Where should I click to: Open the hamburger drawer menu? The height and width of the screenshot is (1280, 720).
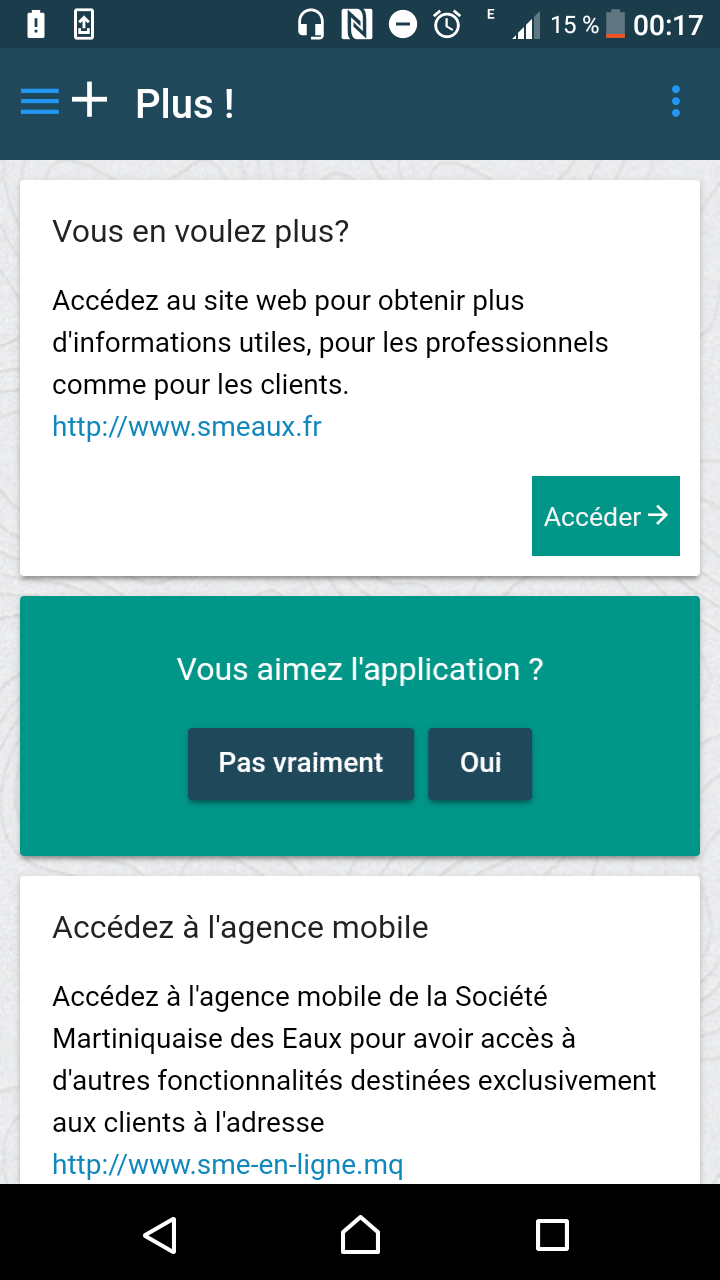point(40,102)
